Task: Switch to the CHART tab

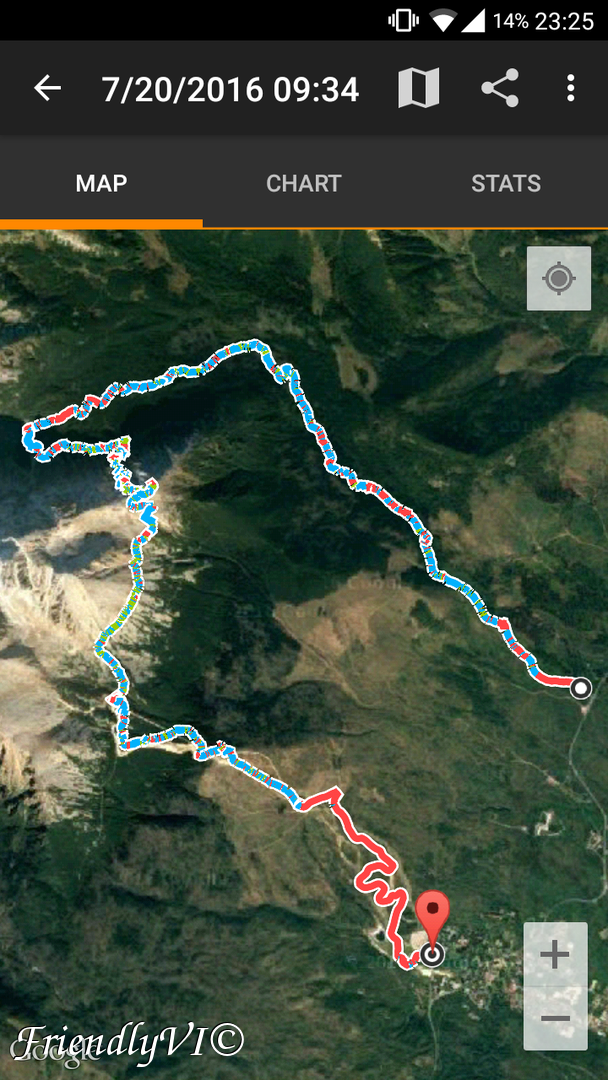Action: tap(303, 183)
